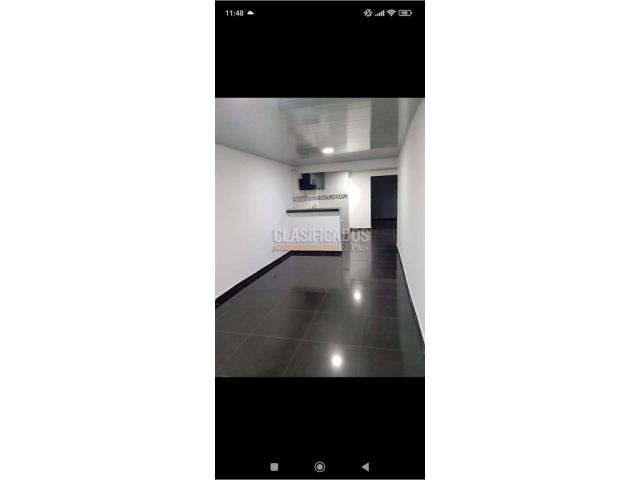The height and width of the screenshot is (480, 640).
Task: Go back using the navigation bar arrow
Action: (365, 466)
